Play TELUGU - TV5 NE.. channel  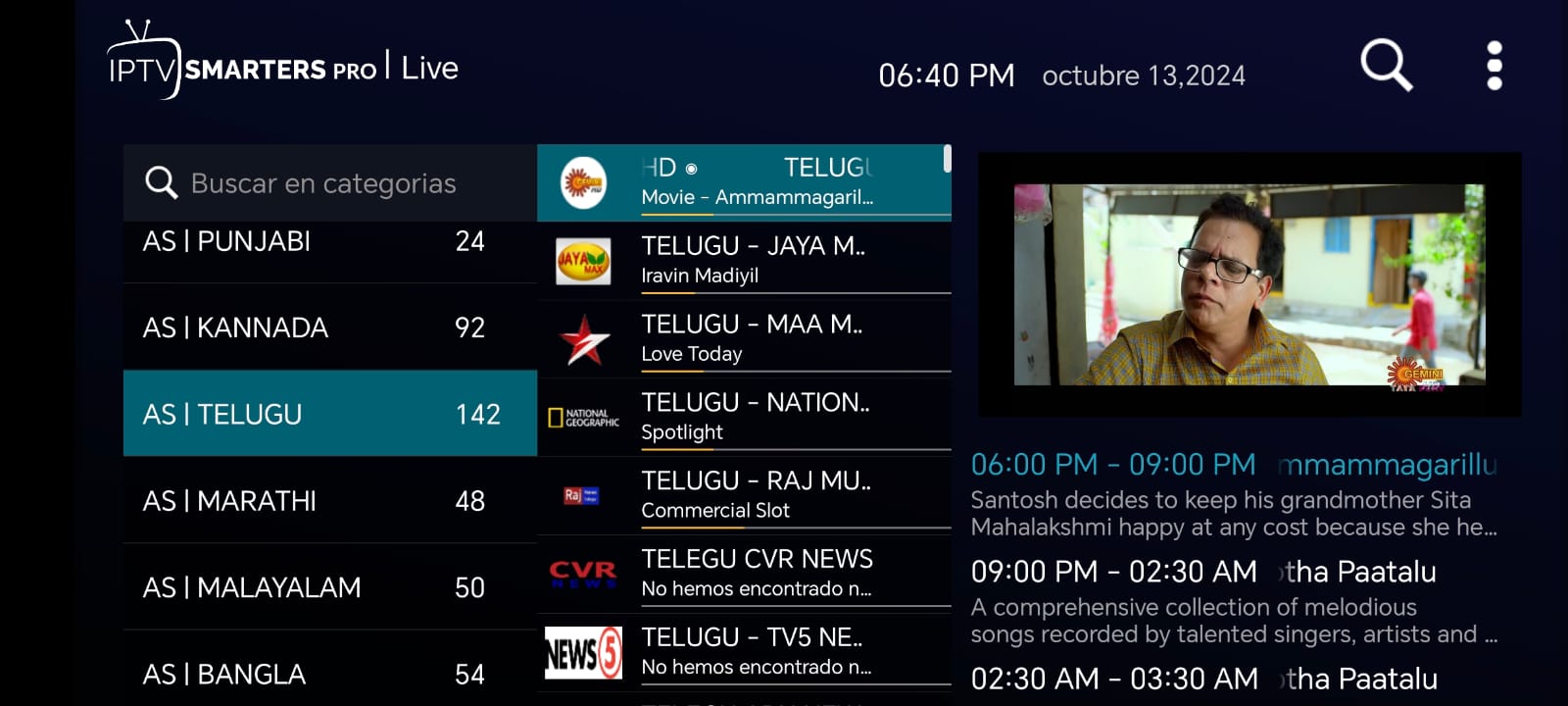tap(745, 651)
